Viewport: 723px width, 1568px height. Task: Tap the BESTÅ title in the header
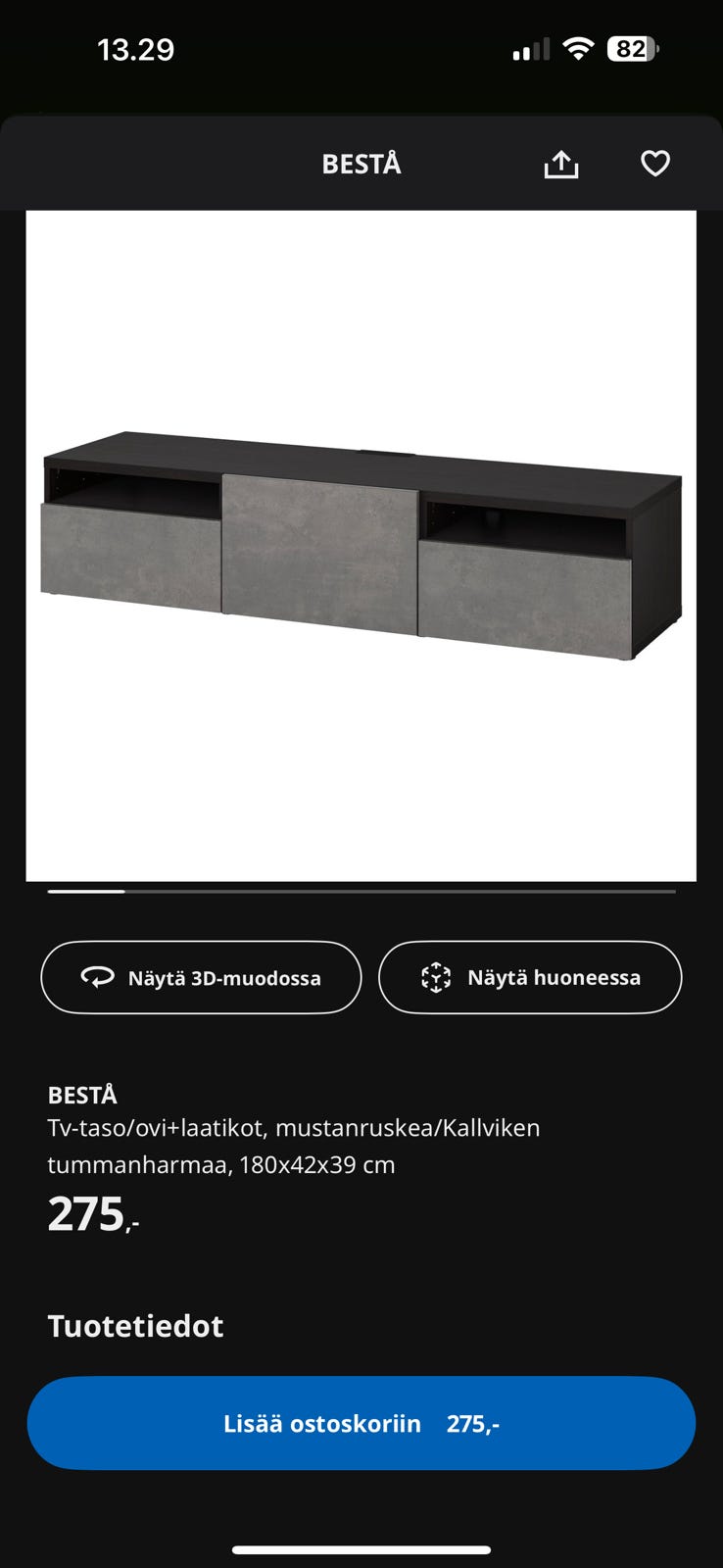point(361,164)
